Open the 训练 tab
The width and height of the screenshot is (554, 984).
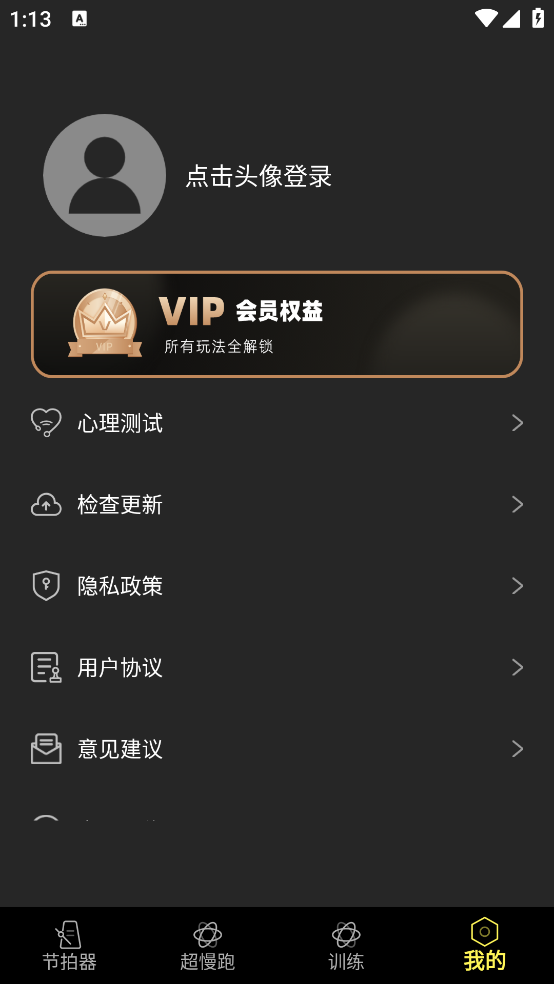346,946
